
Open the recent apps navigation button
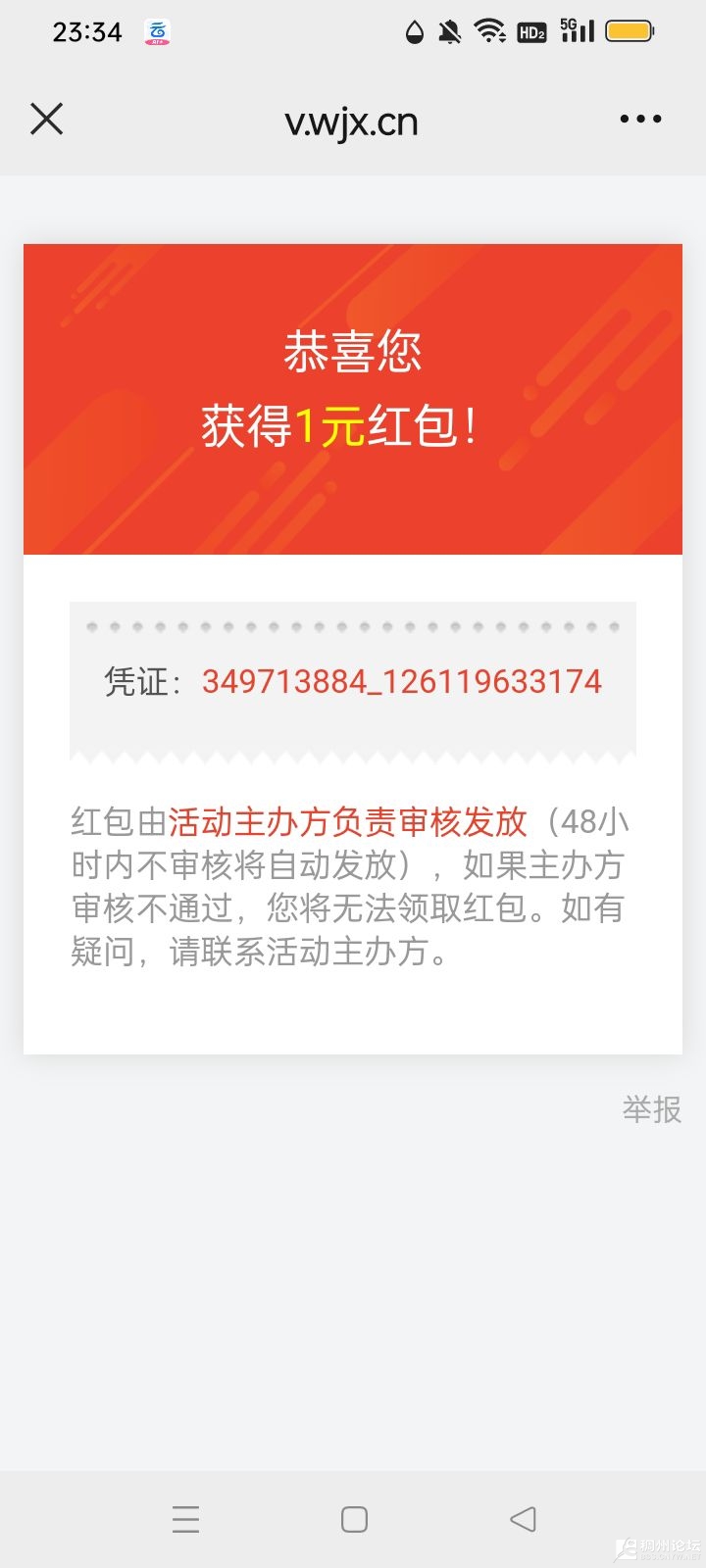[x=186, y=1519]
